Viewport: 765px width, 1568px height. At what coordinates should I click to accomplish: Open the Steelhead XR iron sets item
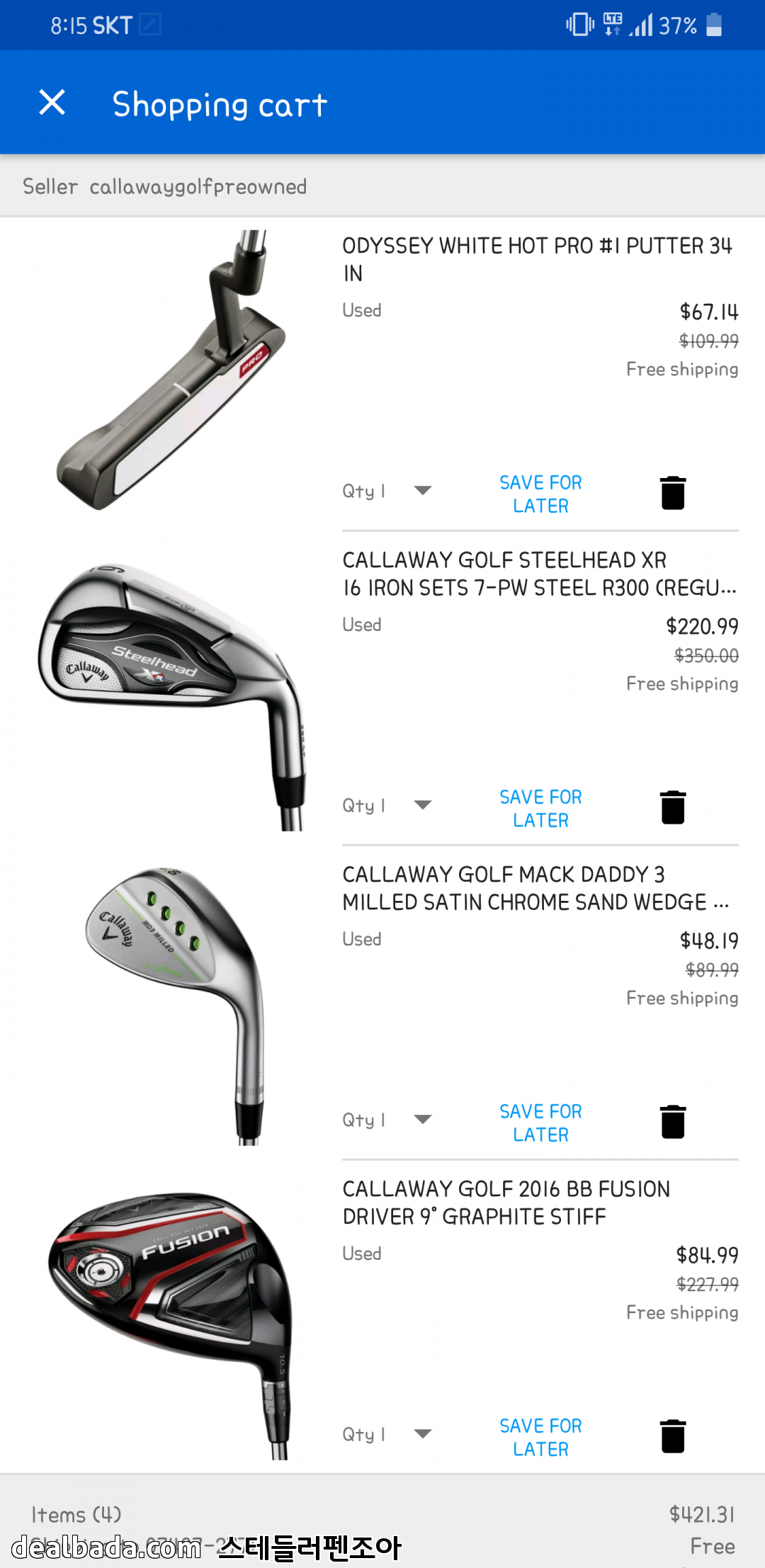(x=538, y=574)
